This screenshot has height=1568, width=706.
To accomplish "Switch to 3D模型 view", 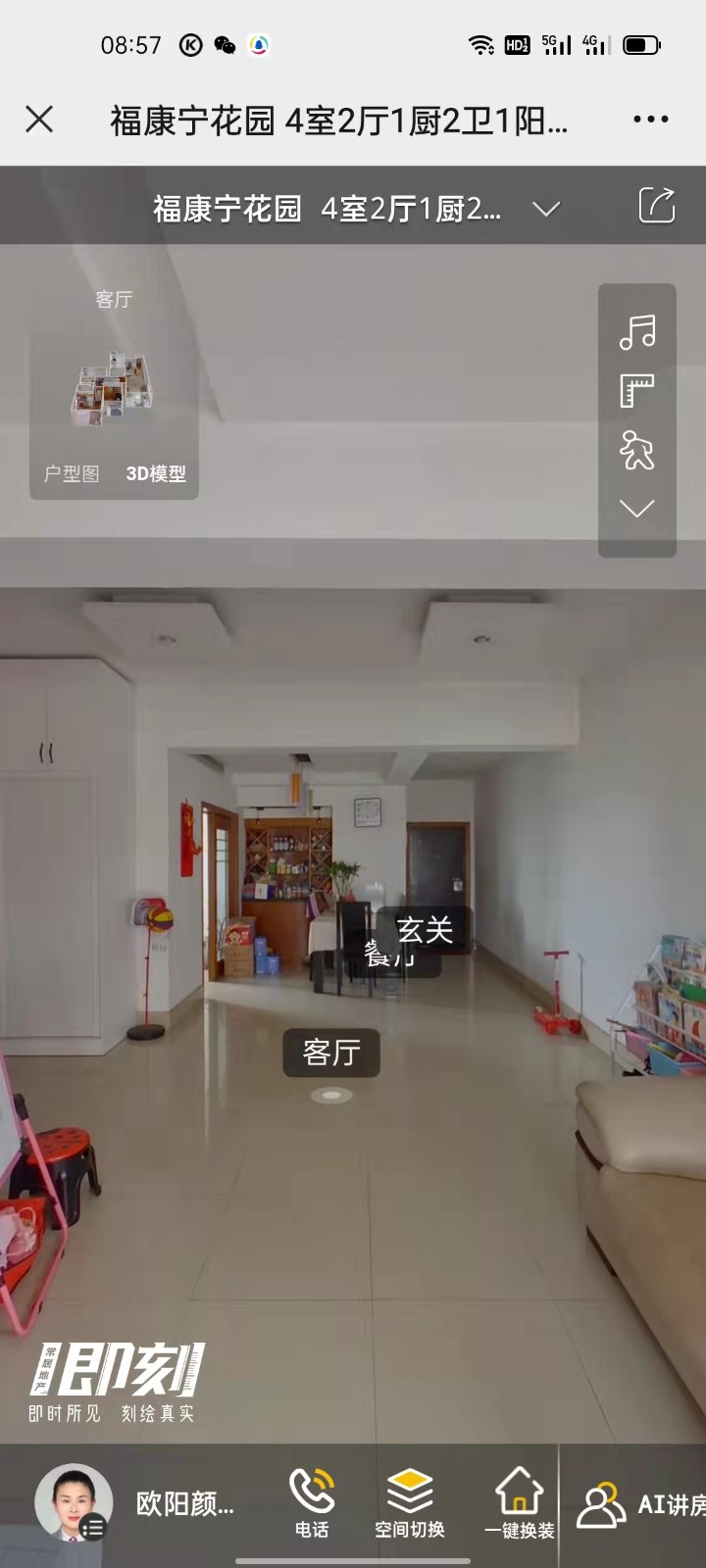I will click(155, 473).
